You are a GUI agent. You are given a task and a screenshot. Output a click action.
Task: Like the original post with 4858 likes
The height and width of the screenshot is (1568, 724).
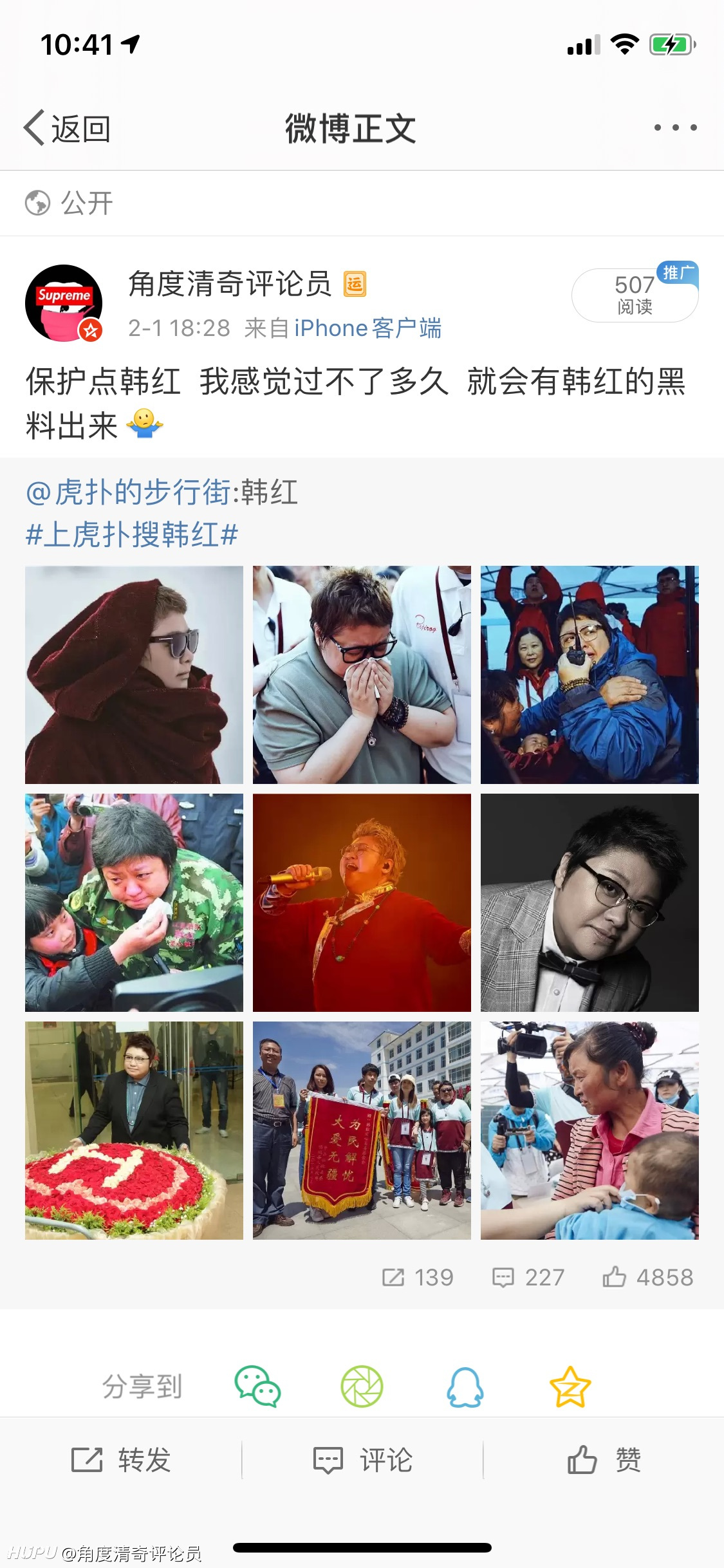(x=648, y=1277)
